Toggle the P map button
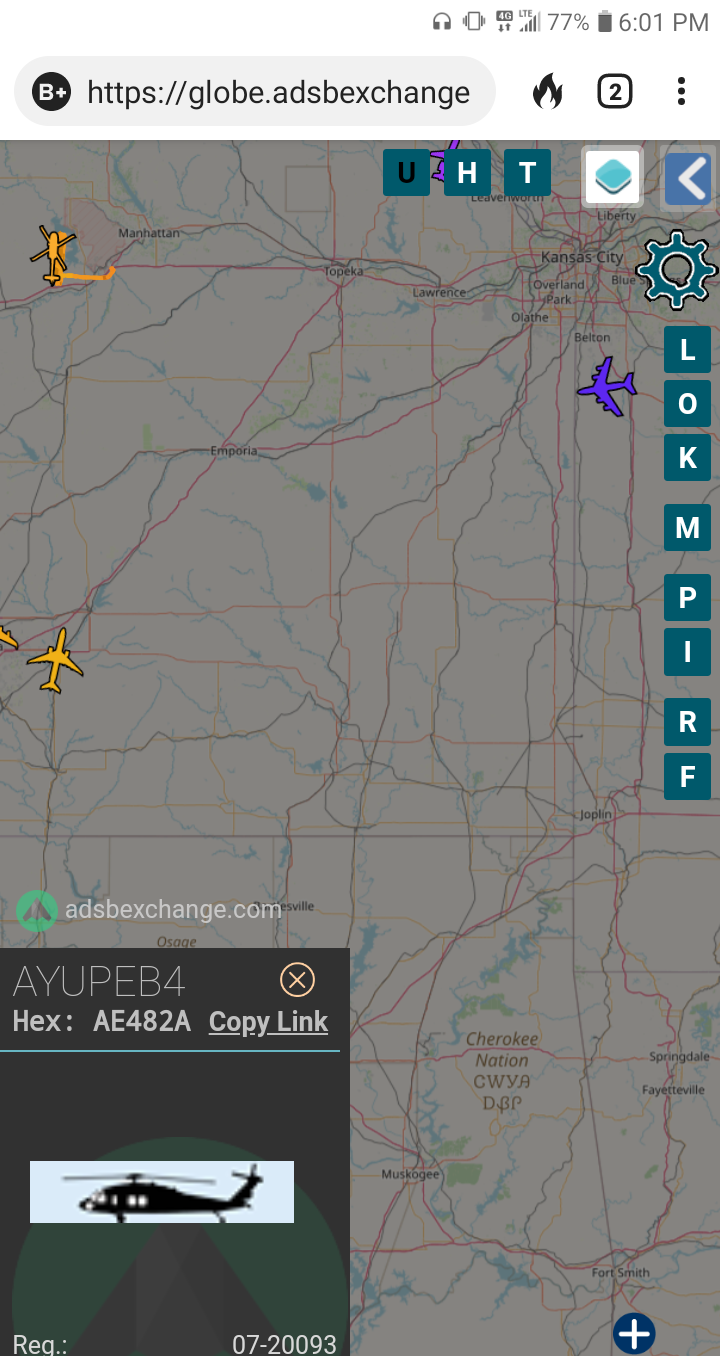The image size is (720, 1356). pyautogui.click(x=688, y=598)
